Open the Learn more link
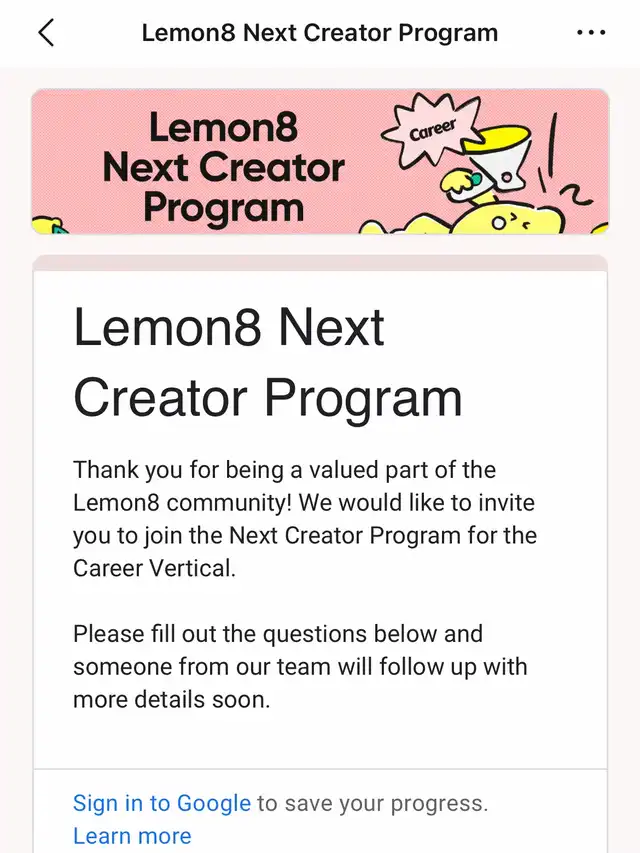 click(132, 836)
